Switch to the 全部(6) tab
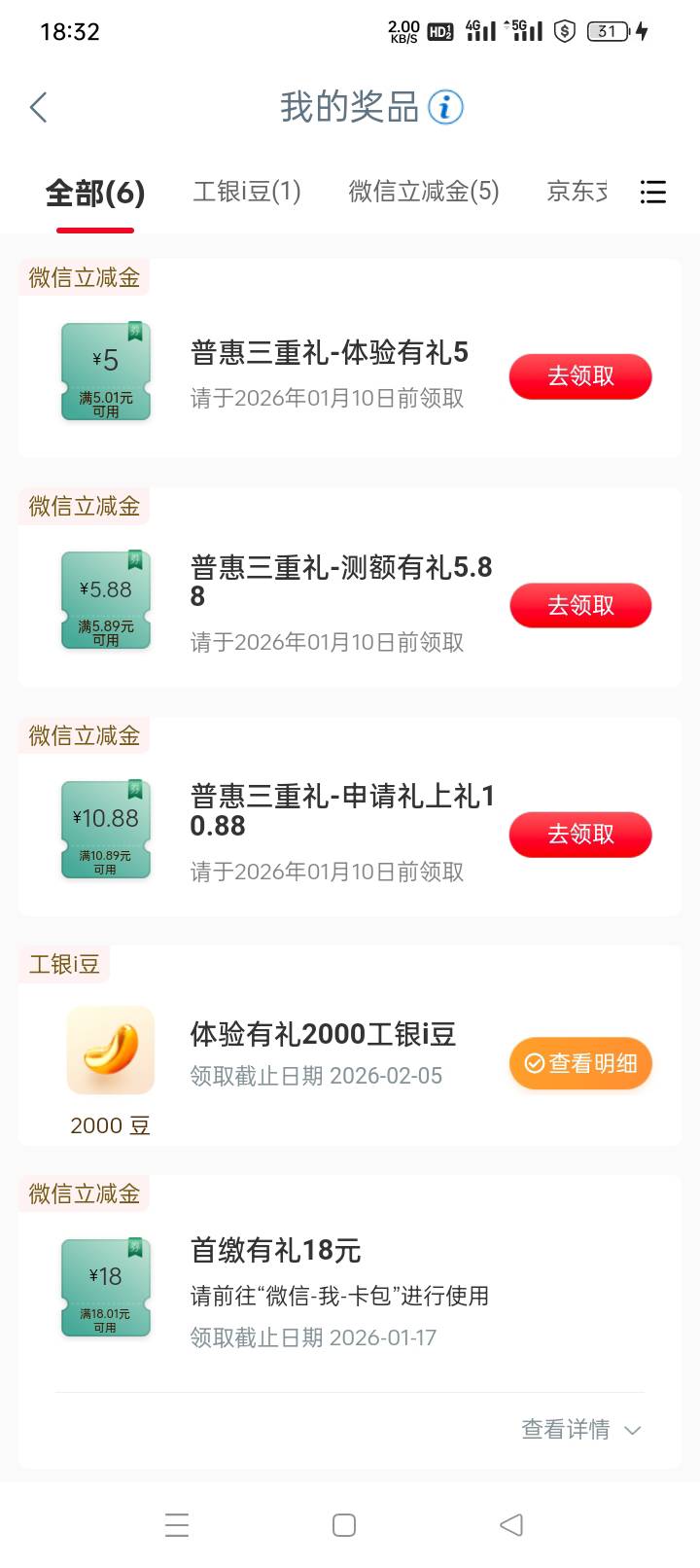Image resolution: width=700 pixels, height=1568 pixels. tap(95, 193)
